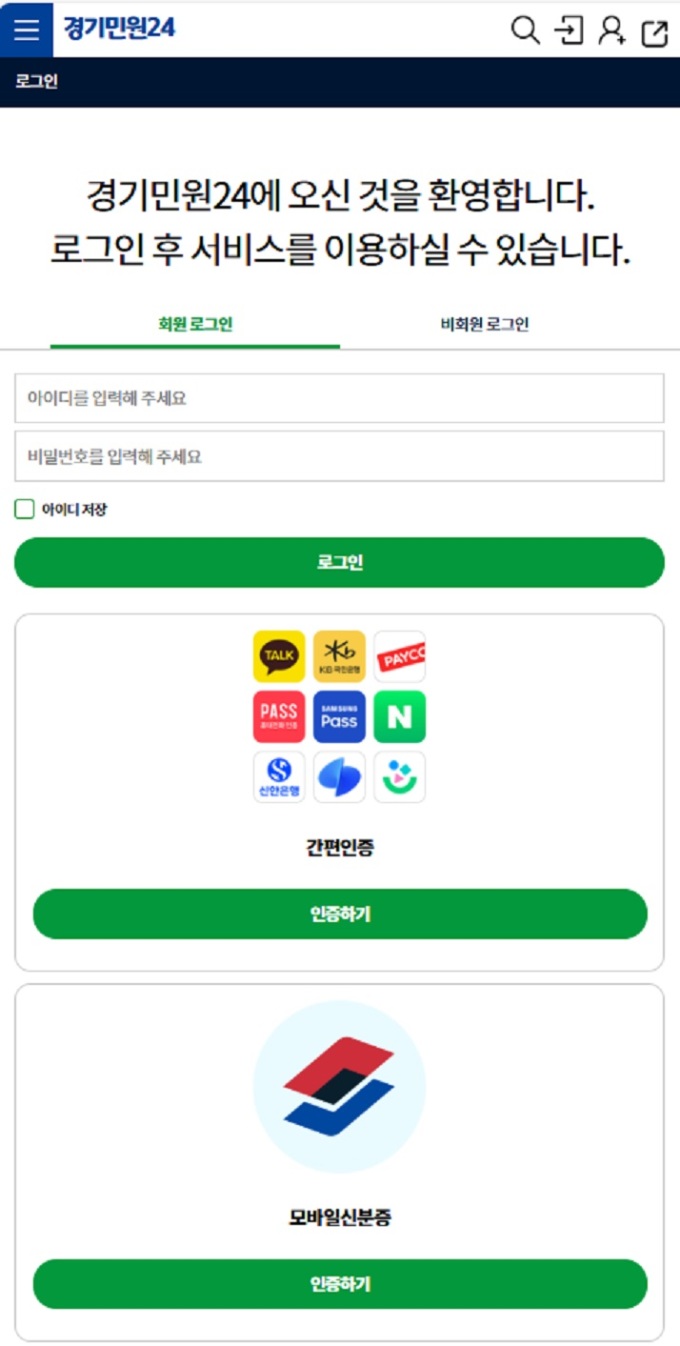Open the hamburger menu
Screen dimensions: 680x1346
pyautogui.click(x=26, y=29)
